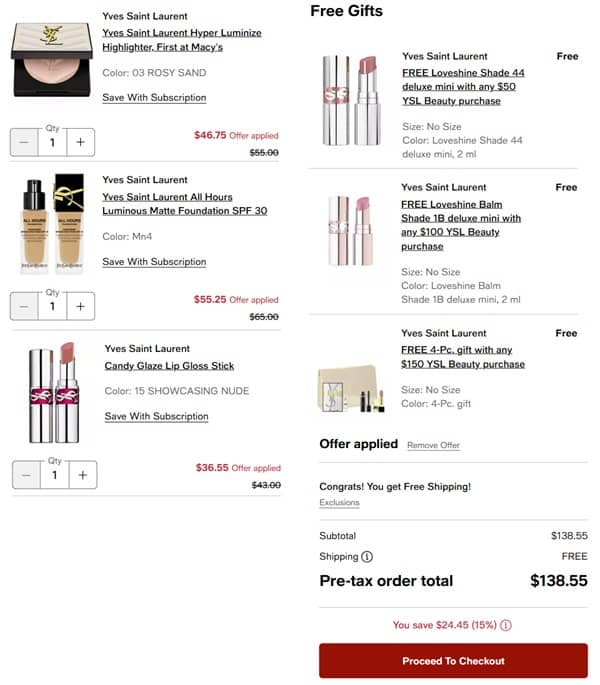This screenshot has height=685, width=600.
Task: Save With Subscription for the foundation
Action: (154, 262)
